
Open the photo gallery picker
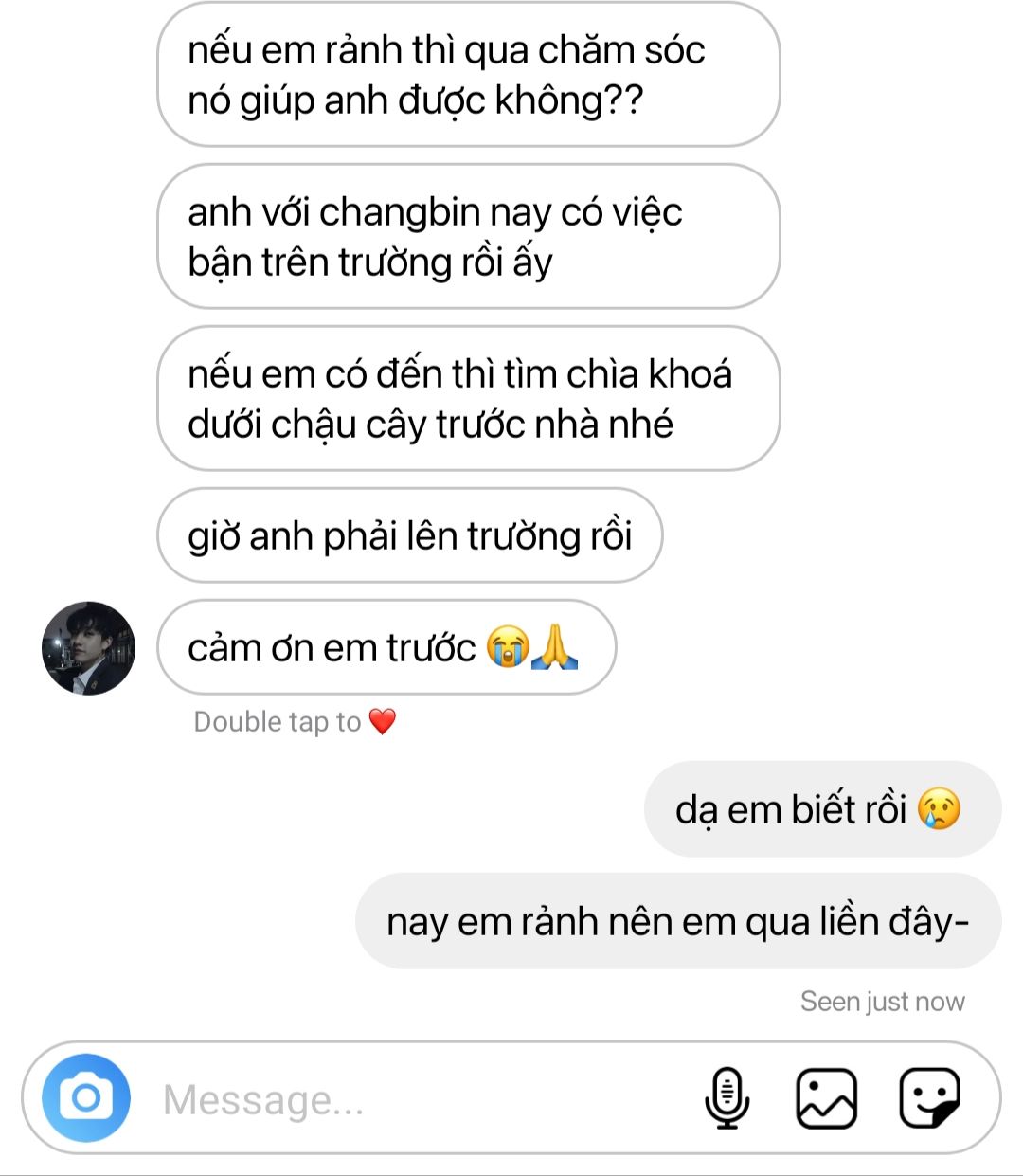click(x=827, y=1098)
